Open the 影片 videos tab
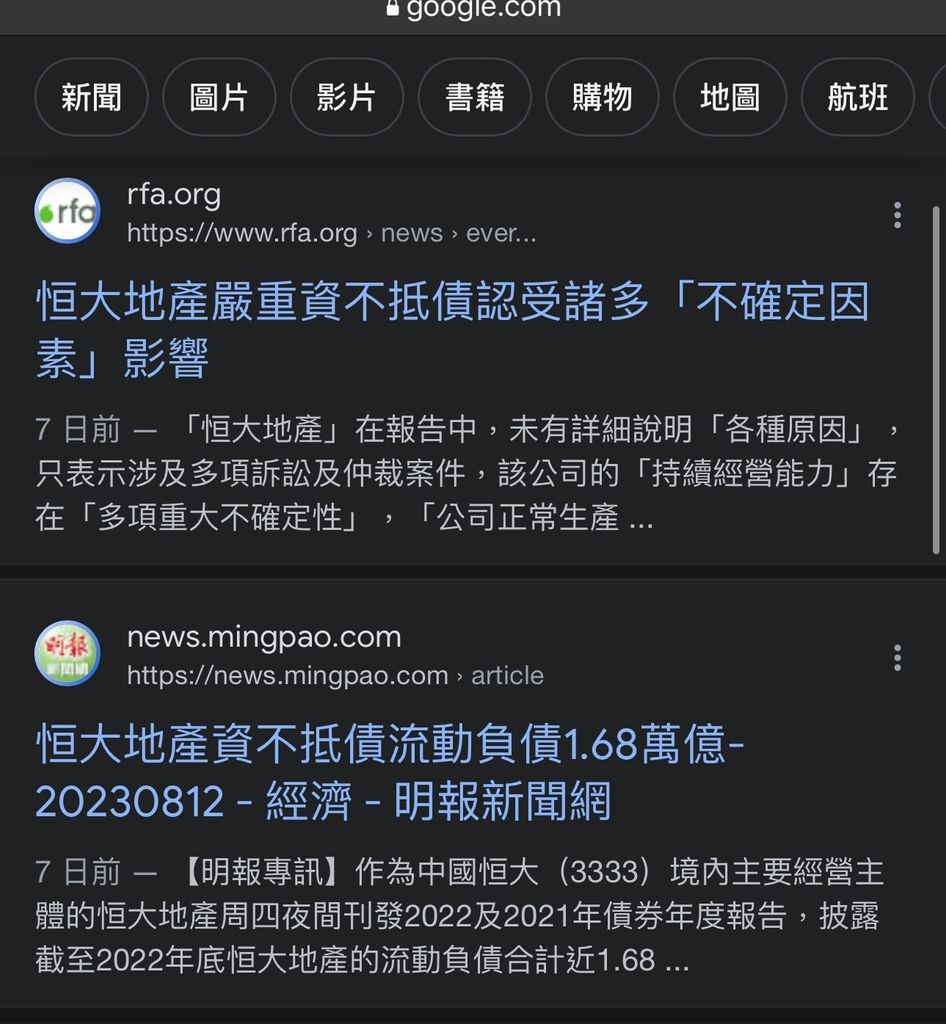This screenshot has height=1024, width=946. 347,97
